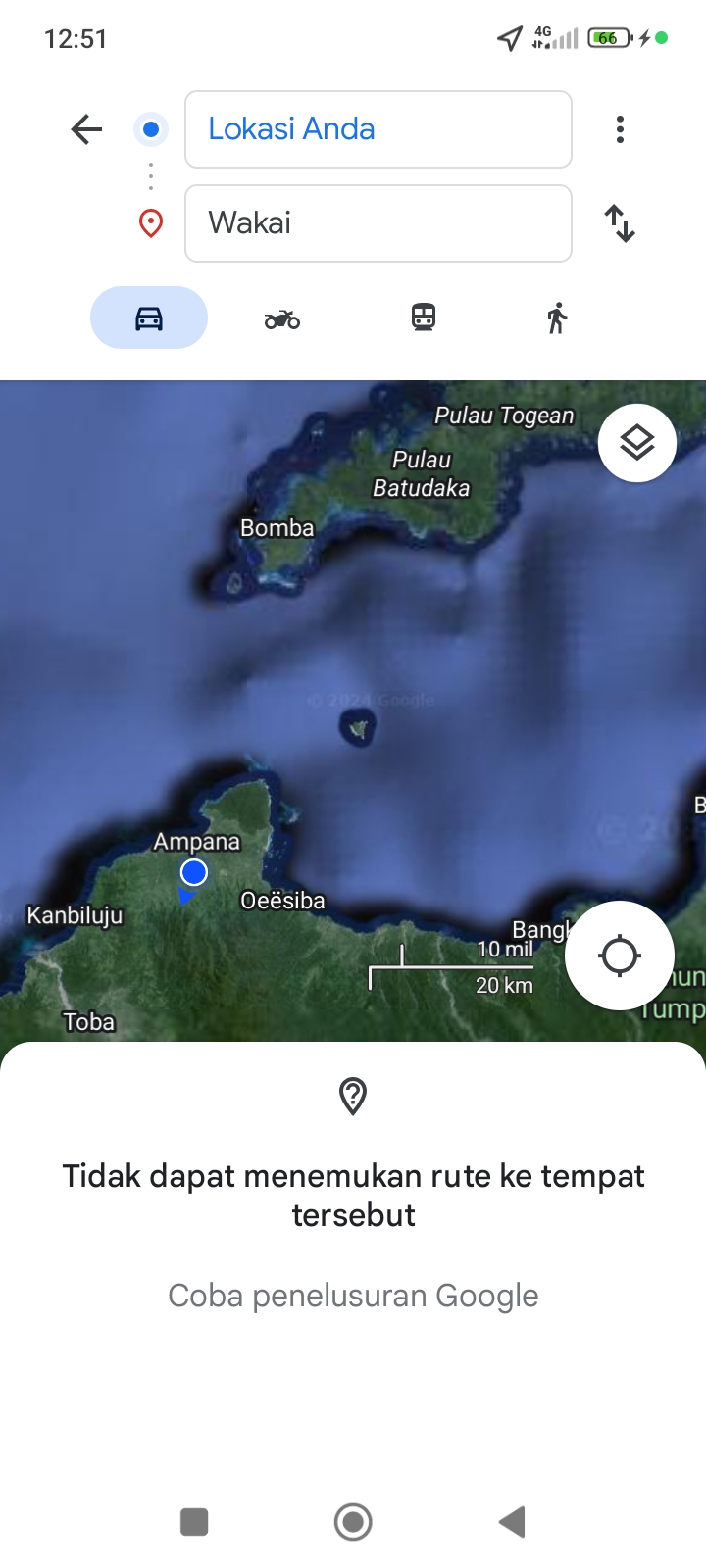706x1568 pixels.
Task: Open the map layers button
Action: tap(637, 443)
